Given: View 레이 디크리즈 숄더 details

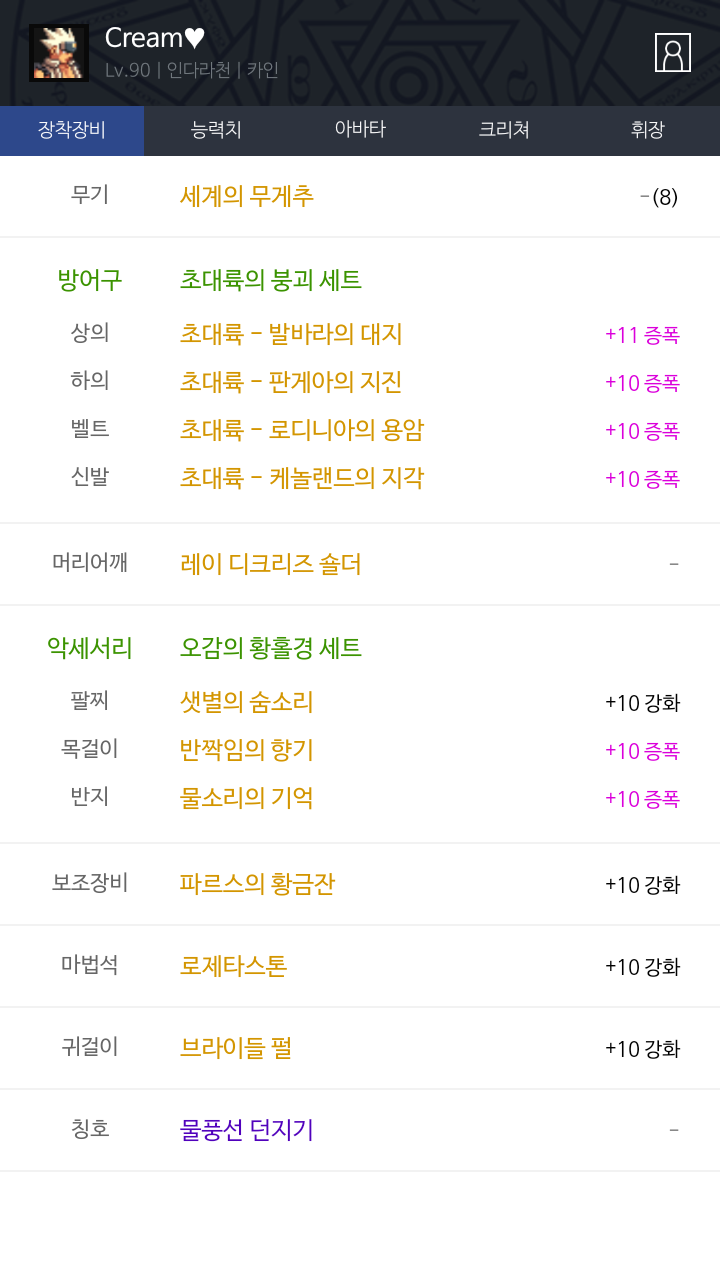Looking at the screenshot, I should (271, 564).
